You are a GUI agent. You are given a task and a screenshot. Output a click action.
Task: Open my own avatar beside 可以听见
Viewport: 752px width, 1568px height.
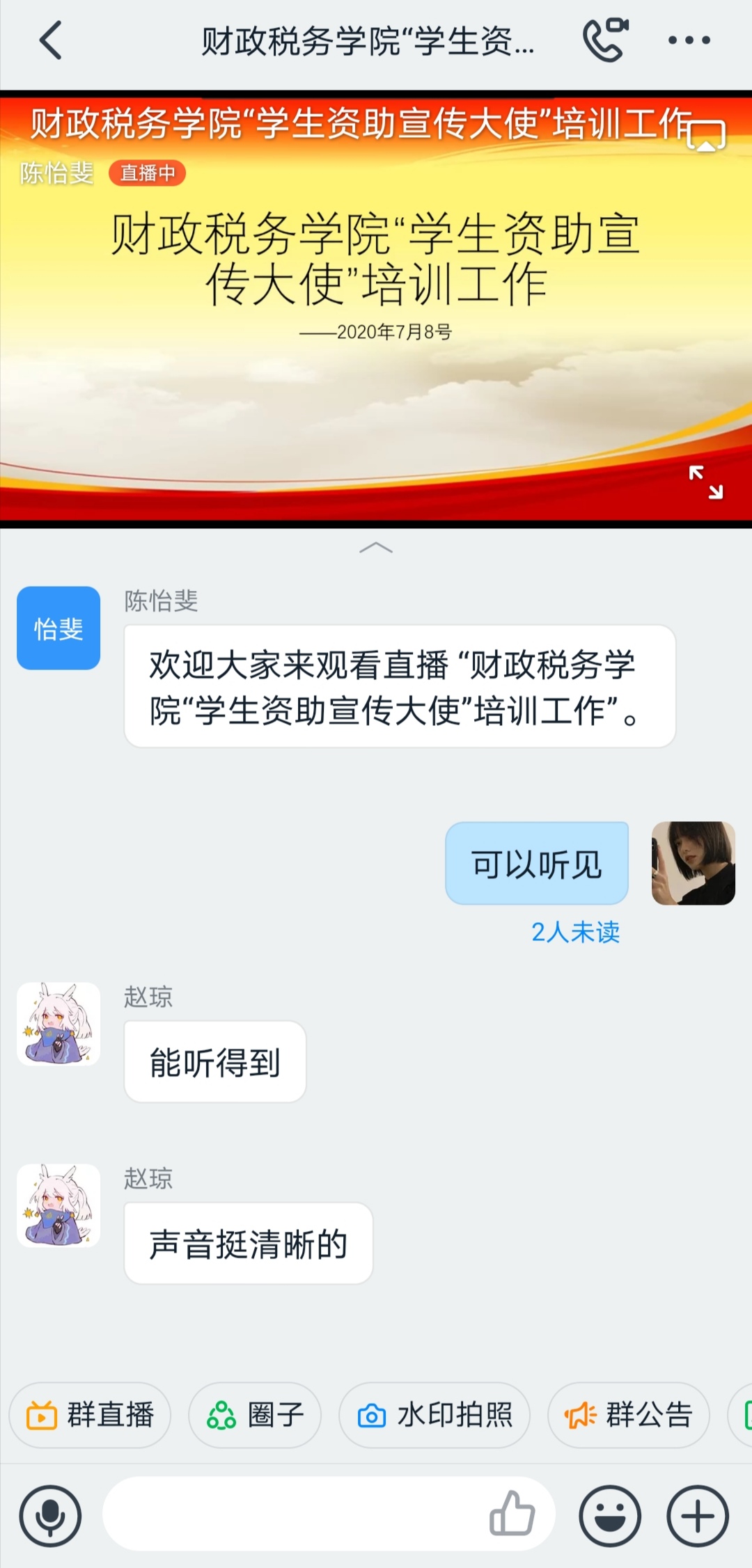click(693, 863)
